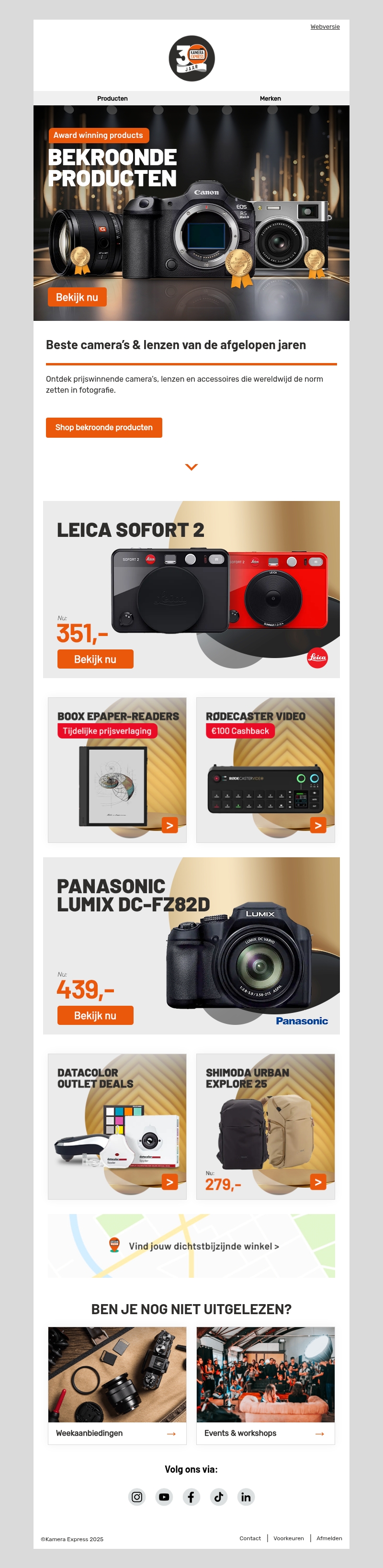Open the Shimoda Urban Explore 25 card
Screen dimensions: 383x1568
[x=266, y=1126]
